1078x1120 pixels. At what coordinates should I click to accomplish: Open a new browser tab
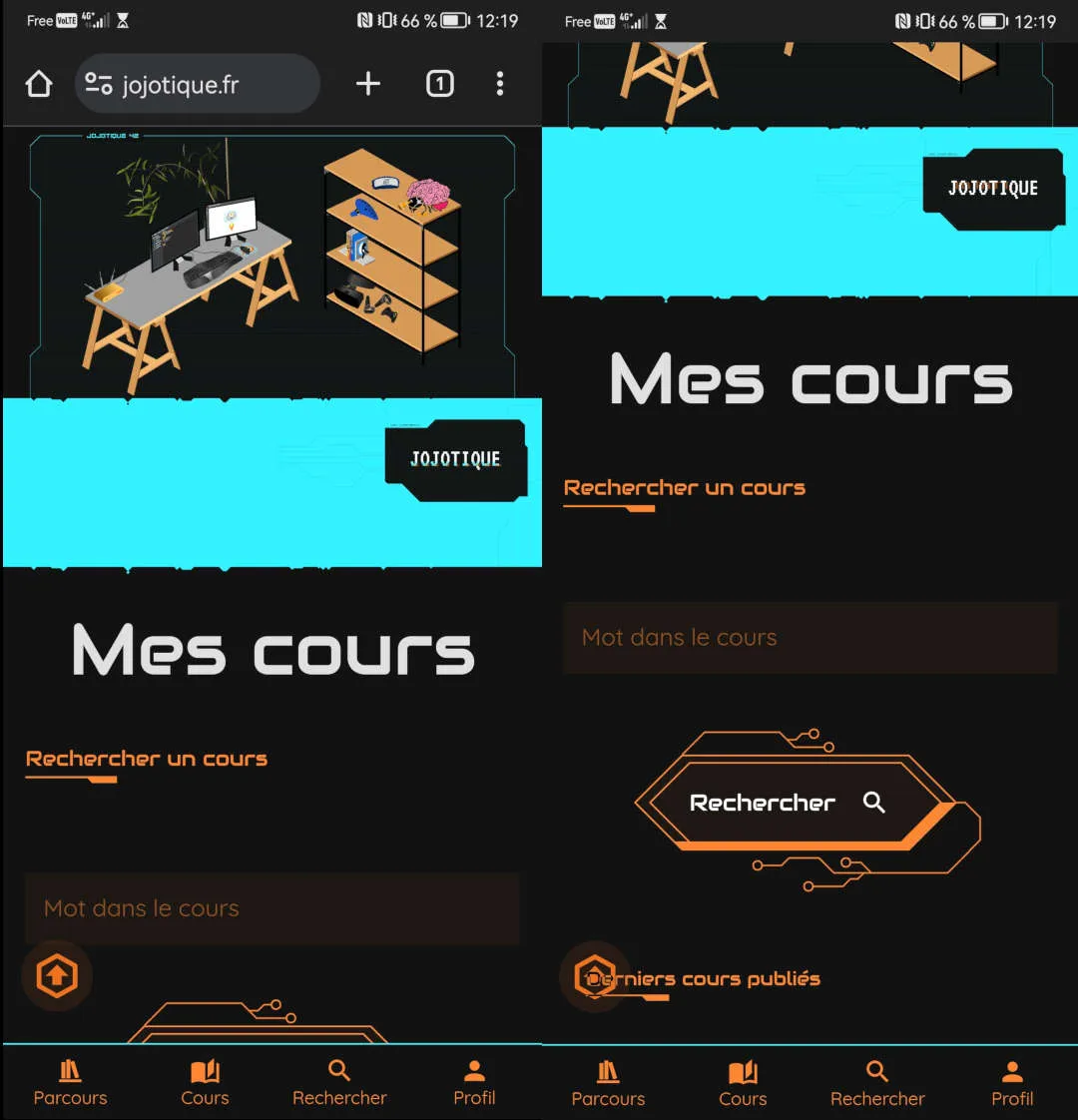click(368, 84)
